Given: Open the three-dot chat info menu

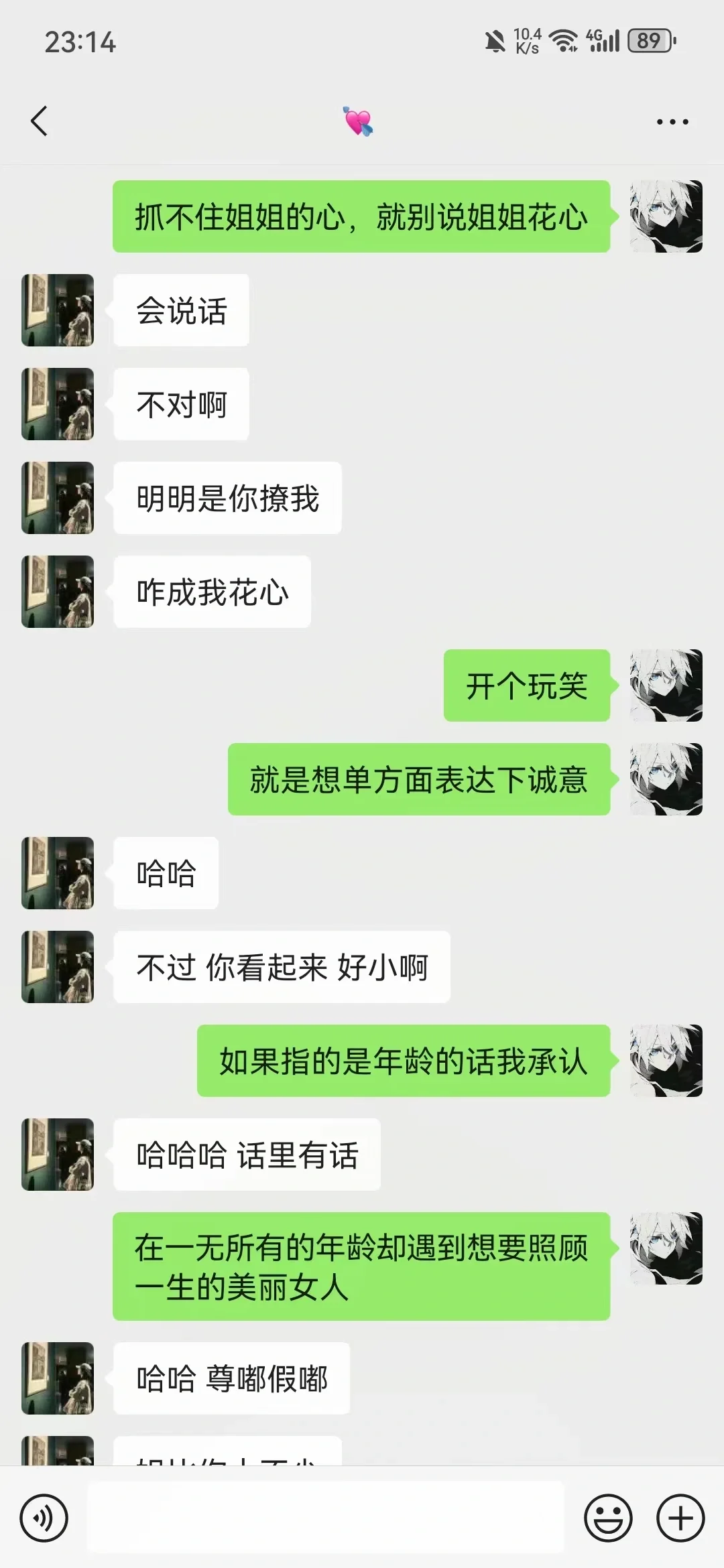Looking at the screenshot, I should click(672, 122).
